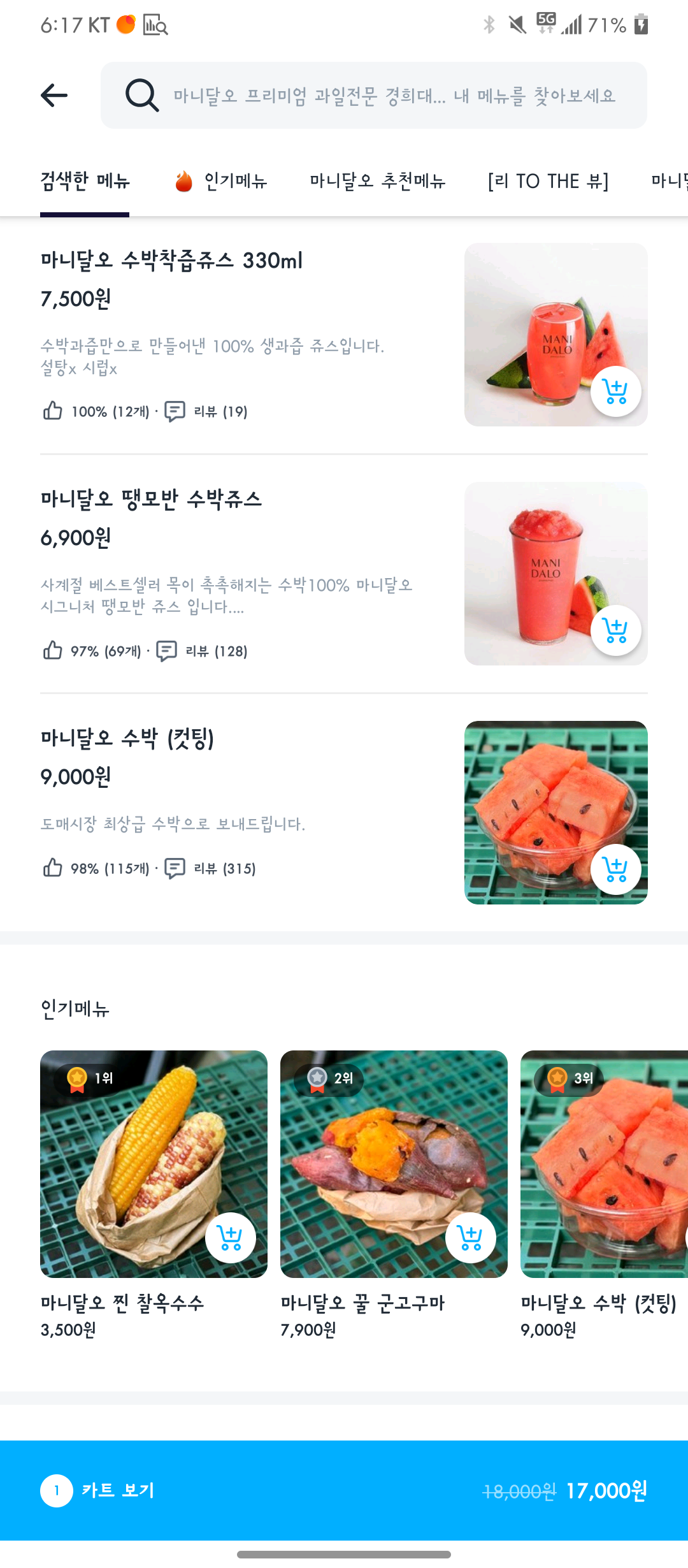Screen dimensions: 688x1568
Task: Open the 1위 찐 찰옥수수 card
Action: tap(127, 1147)
